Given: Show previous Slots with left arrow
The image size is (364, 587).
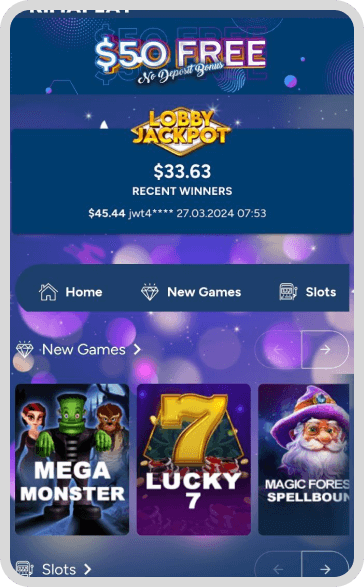Looking at the screenshot, I should coord(278,568).
